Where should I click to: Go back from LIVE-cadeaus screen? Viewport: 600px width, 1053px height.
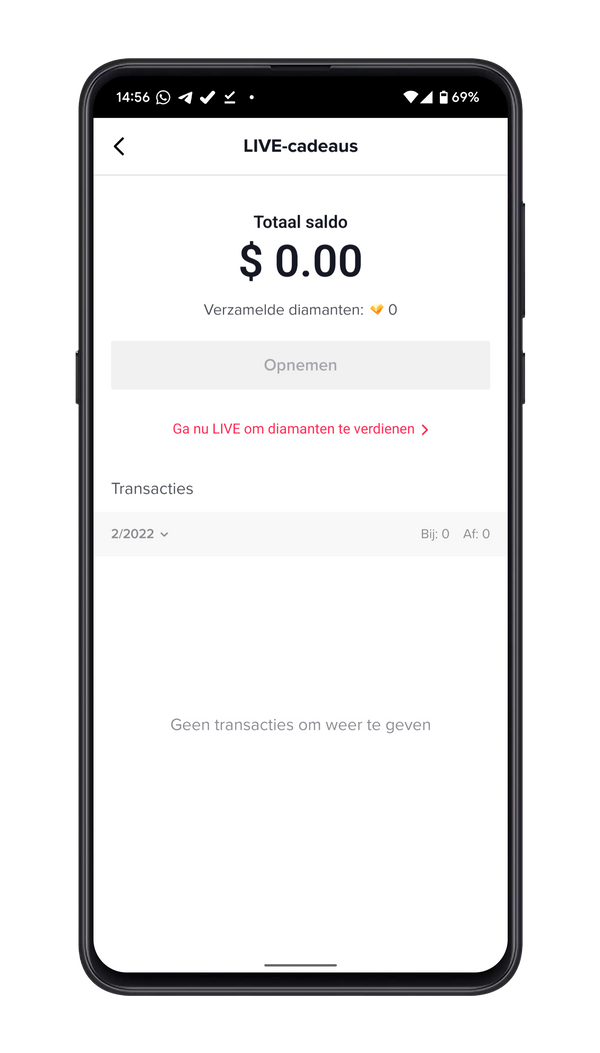pos(119,147)
